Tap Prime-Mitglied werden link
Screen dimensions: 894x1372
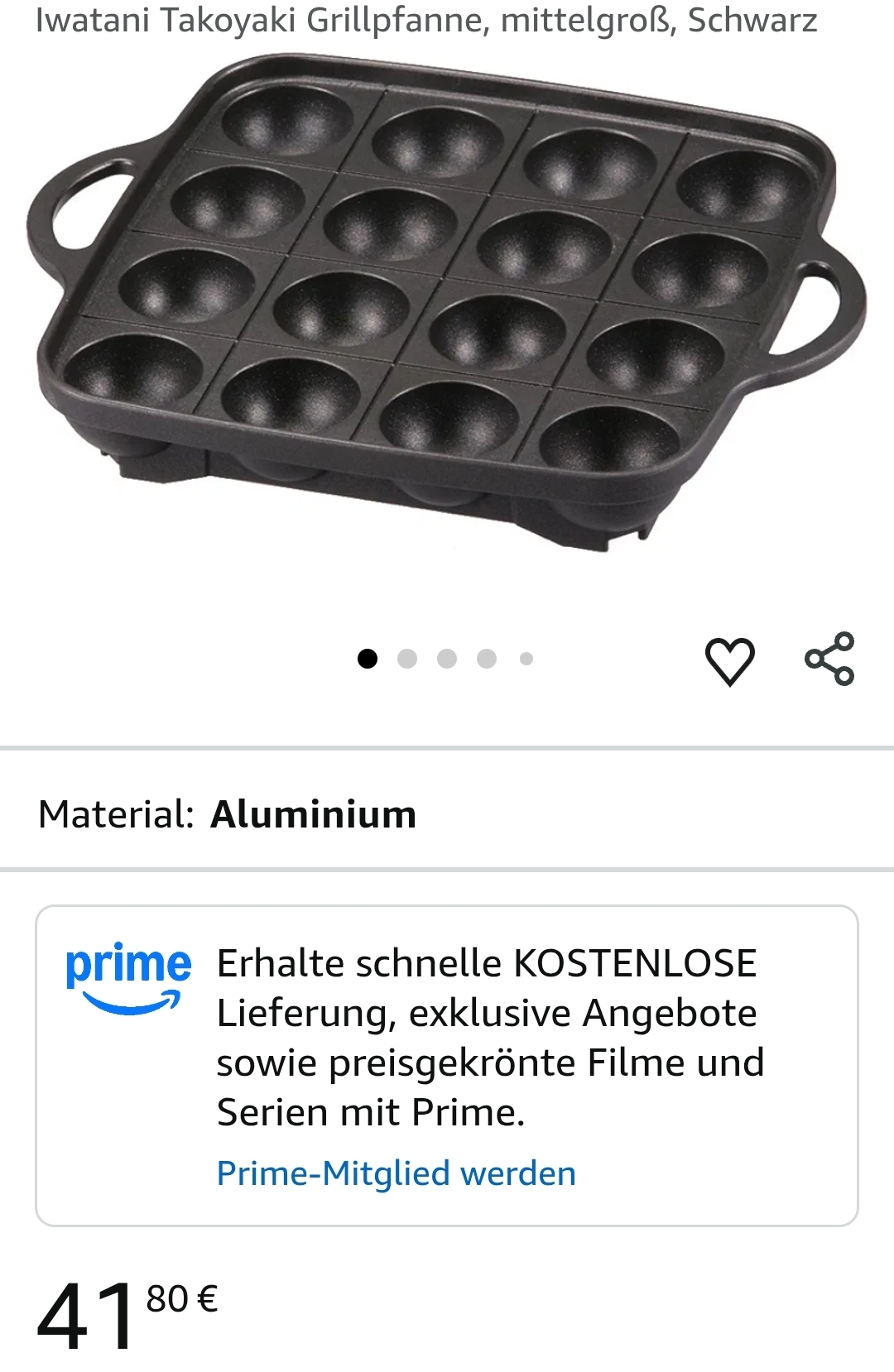(396, 1173)
